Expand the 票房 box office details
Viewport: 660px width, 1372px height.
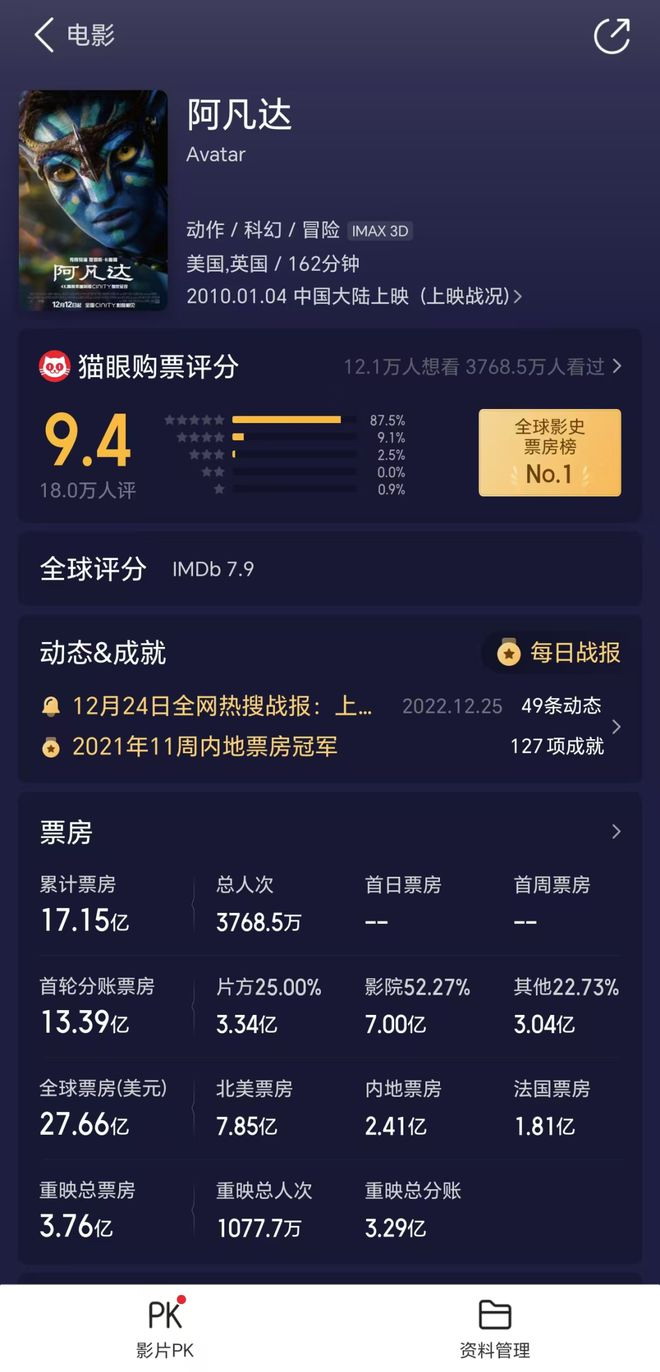point(615,832)
